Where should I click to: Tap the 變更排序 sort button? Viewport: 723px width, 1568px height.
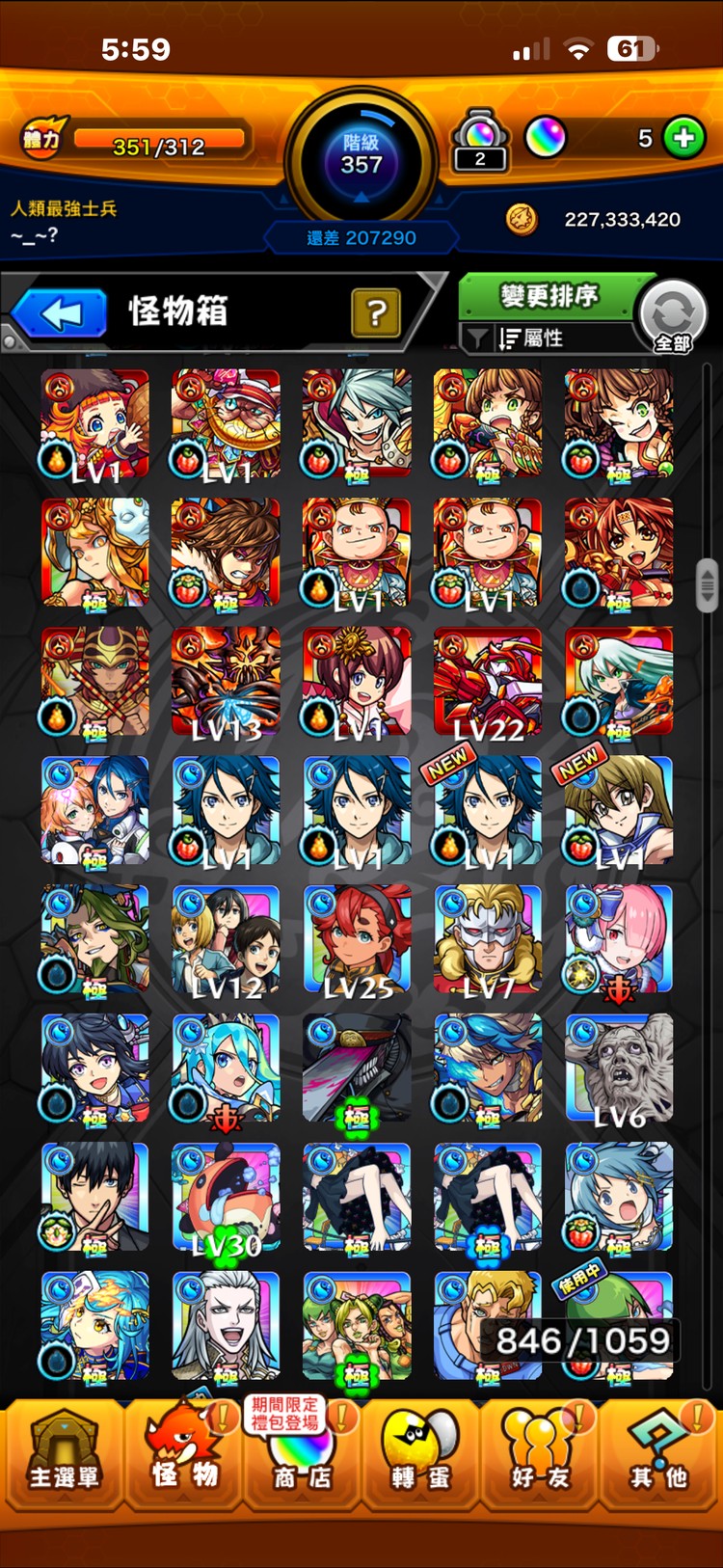pyautogui.click(x=548, y=295)
